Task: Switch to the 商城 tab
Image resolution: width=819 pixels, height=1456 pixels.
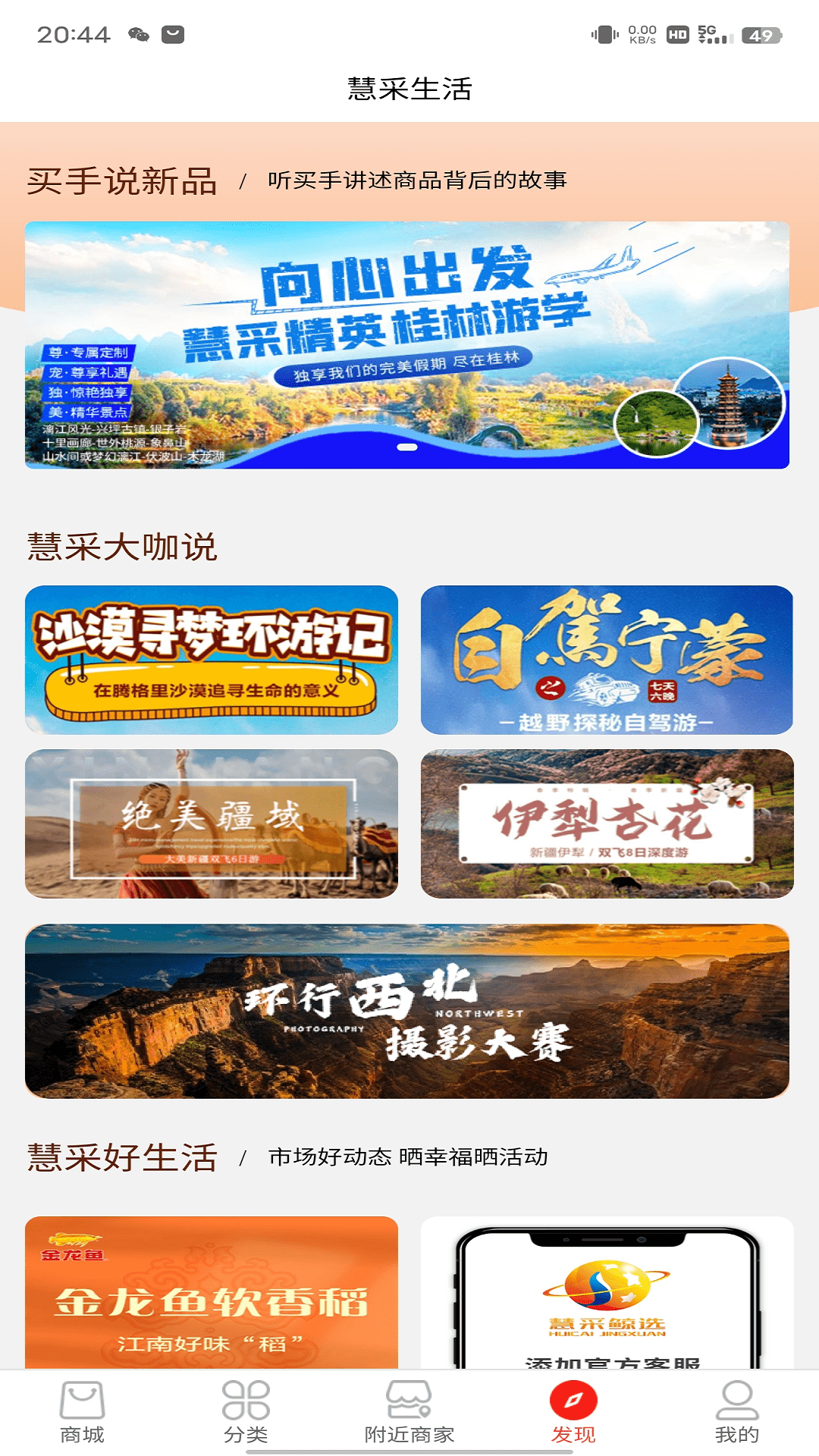Action: pyautogui.click(x=82, y=1412)
